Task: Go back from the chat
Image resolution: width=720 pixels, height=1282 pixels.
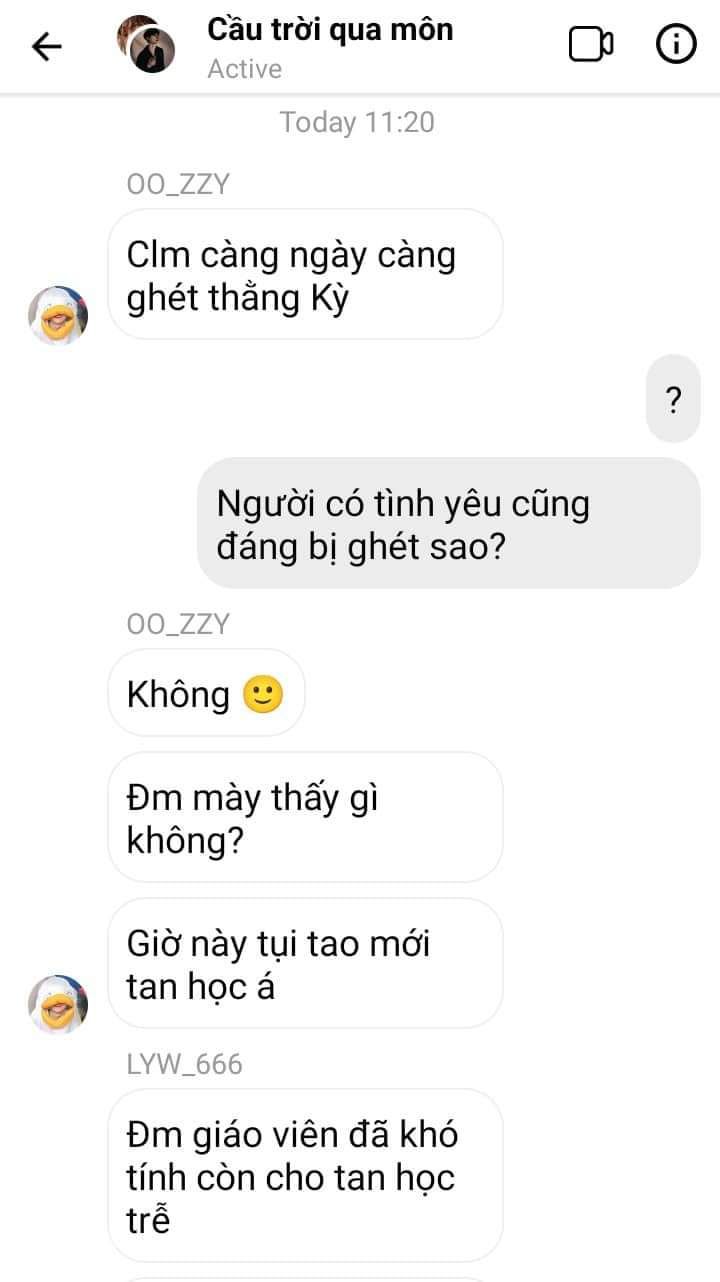Action: tap(46, 47)
